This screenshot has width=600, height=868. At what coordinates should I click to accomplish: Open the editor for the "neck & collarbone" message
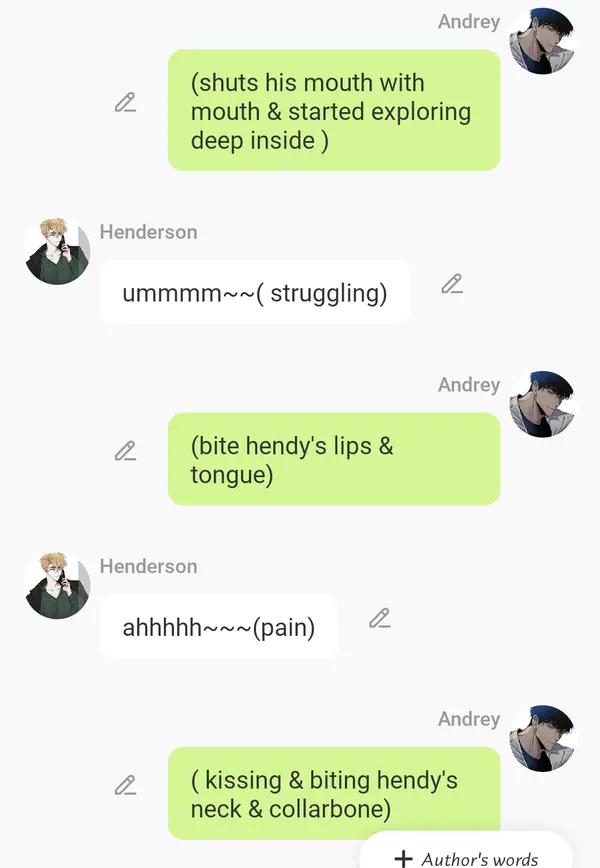[125, 785]
